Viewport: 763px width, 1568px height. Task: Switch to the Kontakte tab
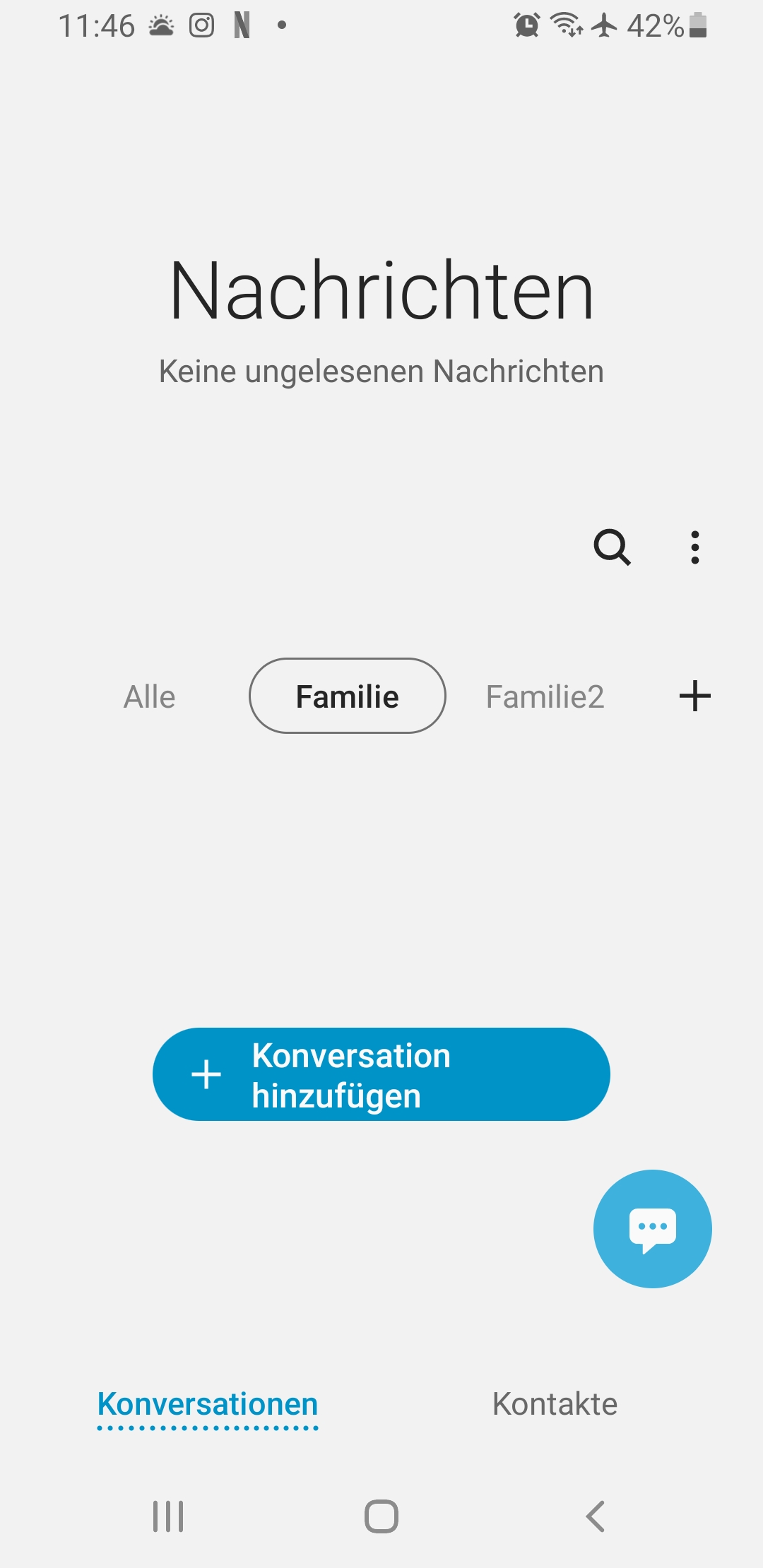[555, 1404]
